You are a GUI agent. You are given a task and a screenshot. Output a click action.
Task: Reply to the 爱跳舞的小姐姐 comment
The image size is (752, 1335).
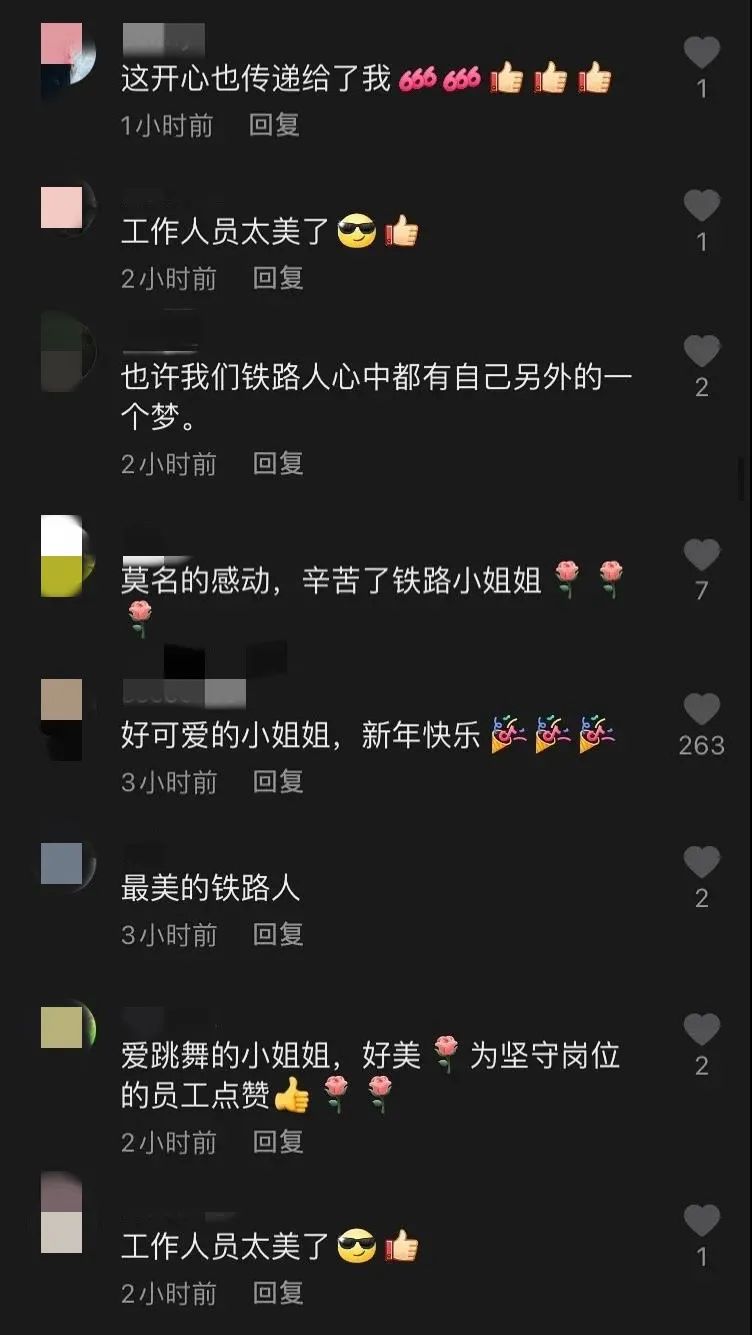[278, 1142]
